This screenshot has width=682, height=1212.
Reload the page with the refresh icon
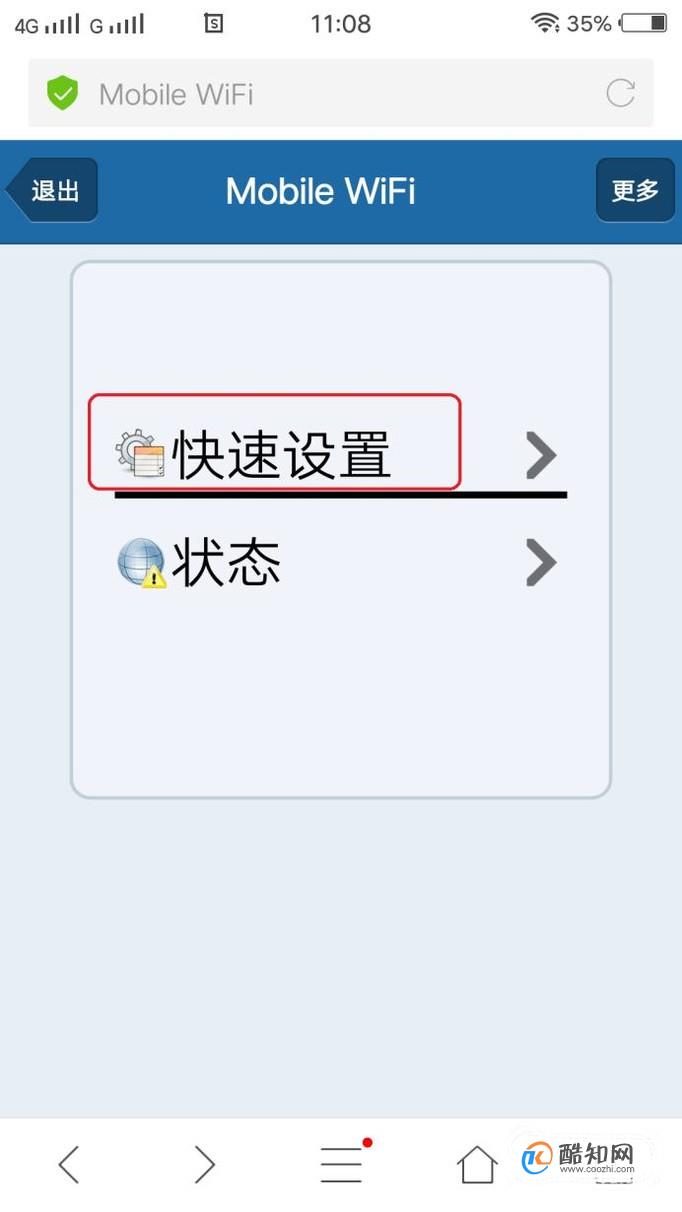point(621,94)
